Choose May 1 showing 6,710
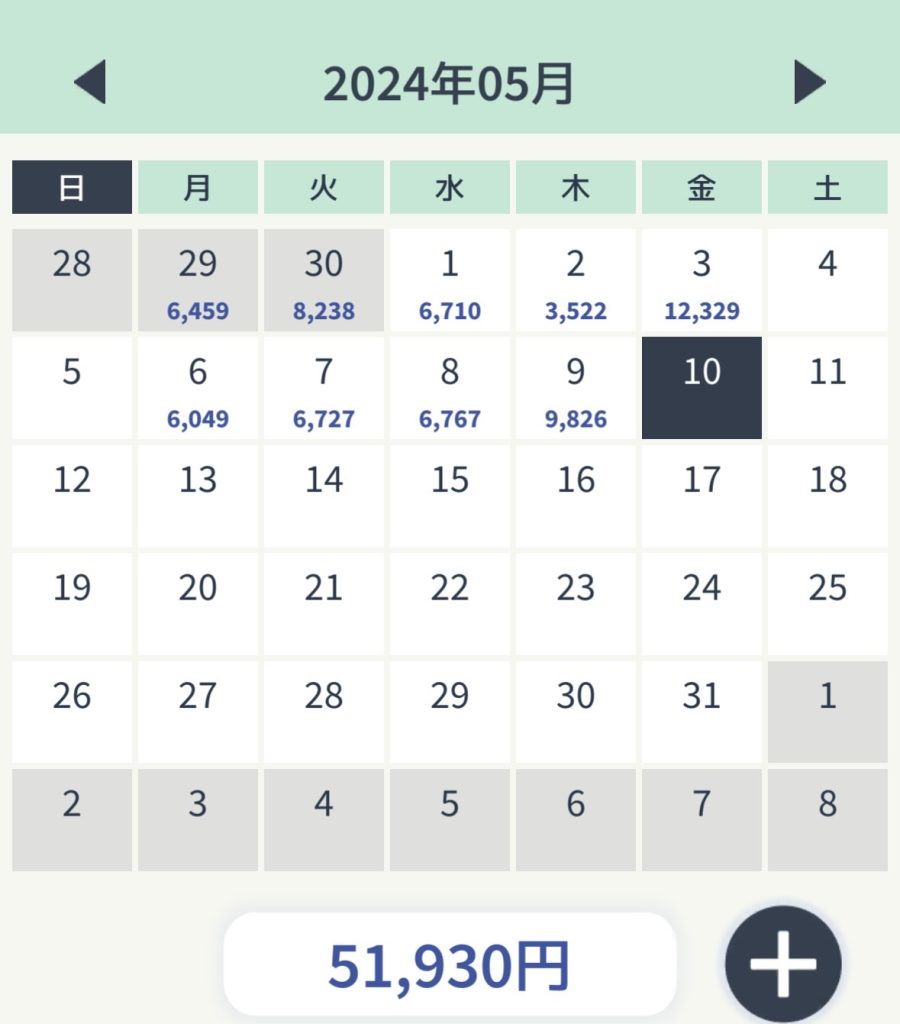Image resolution: width=900 pixels, height=1024 pixels. click(449, 280)
